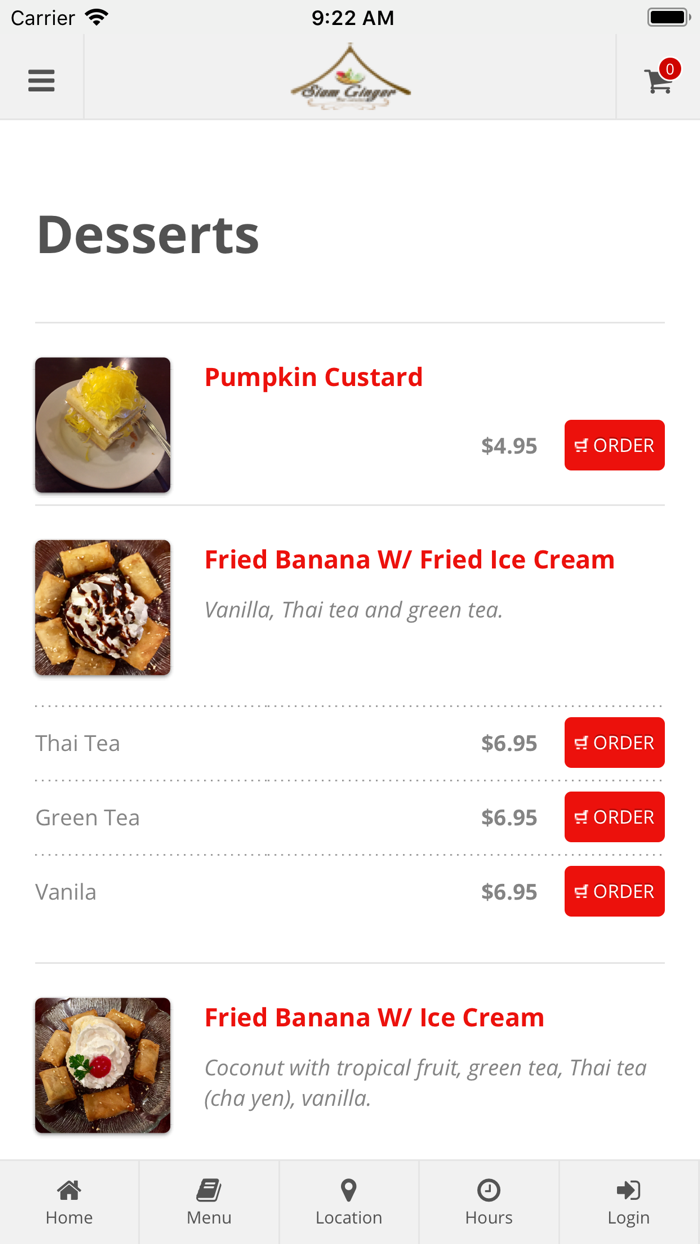
Task: Go to the Home tab
Action: (69, 1202)
